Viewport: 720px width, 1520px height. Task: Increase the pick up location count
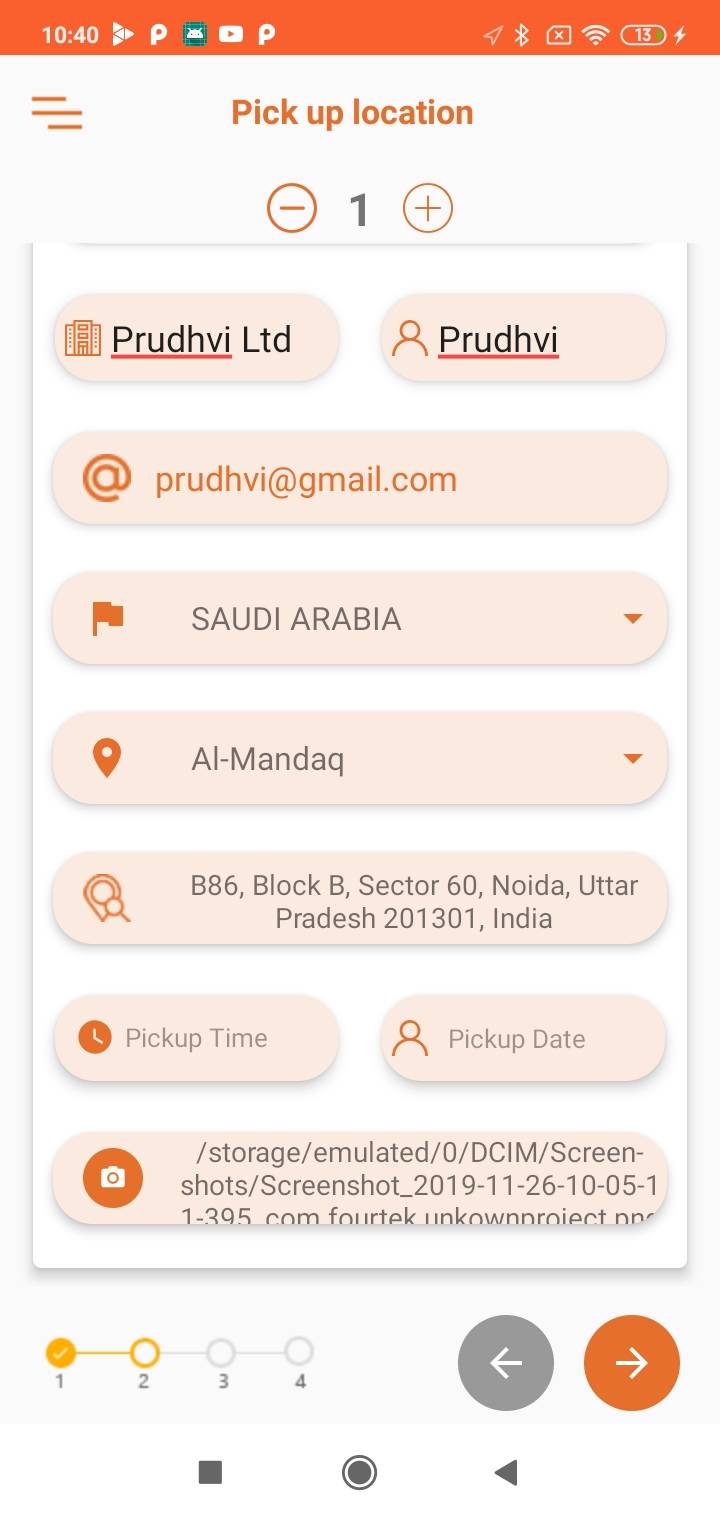[428, 209]
